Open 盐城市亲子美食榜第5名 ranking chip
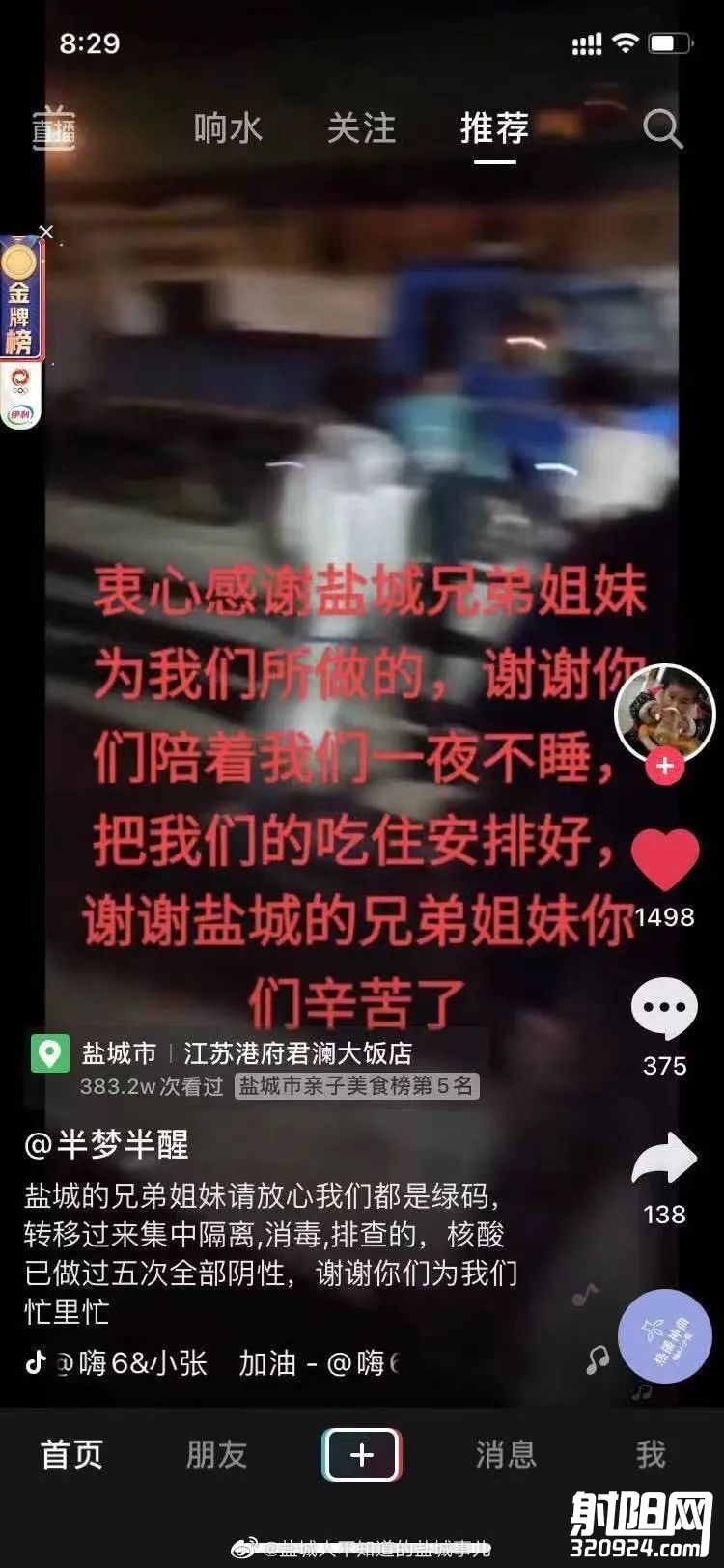Viewport: 724px width, 1568px height. (356, 1086)
